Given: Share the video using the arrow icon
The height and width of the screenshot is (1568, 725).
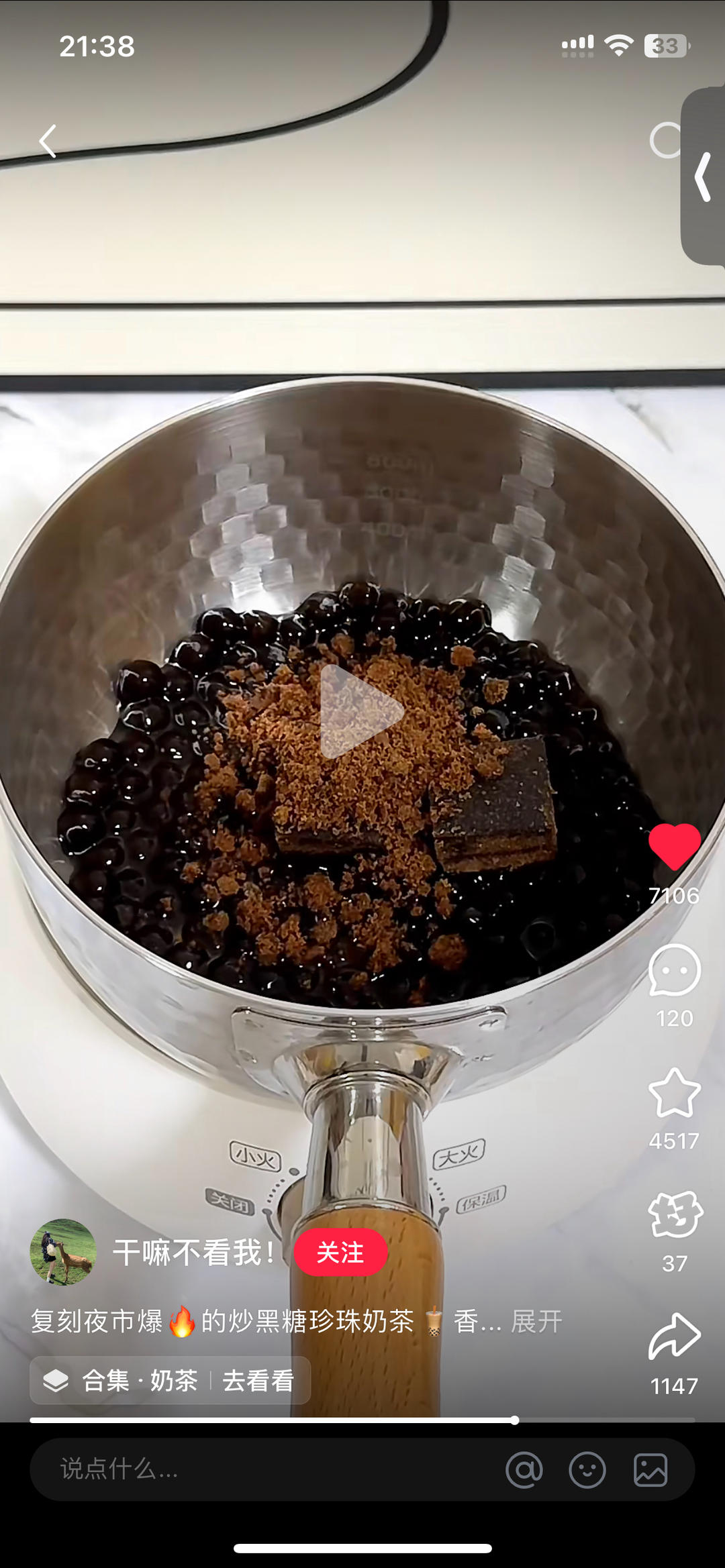Looking at the screenshot, I should pos(674,1337).
